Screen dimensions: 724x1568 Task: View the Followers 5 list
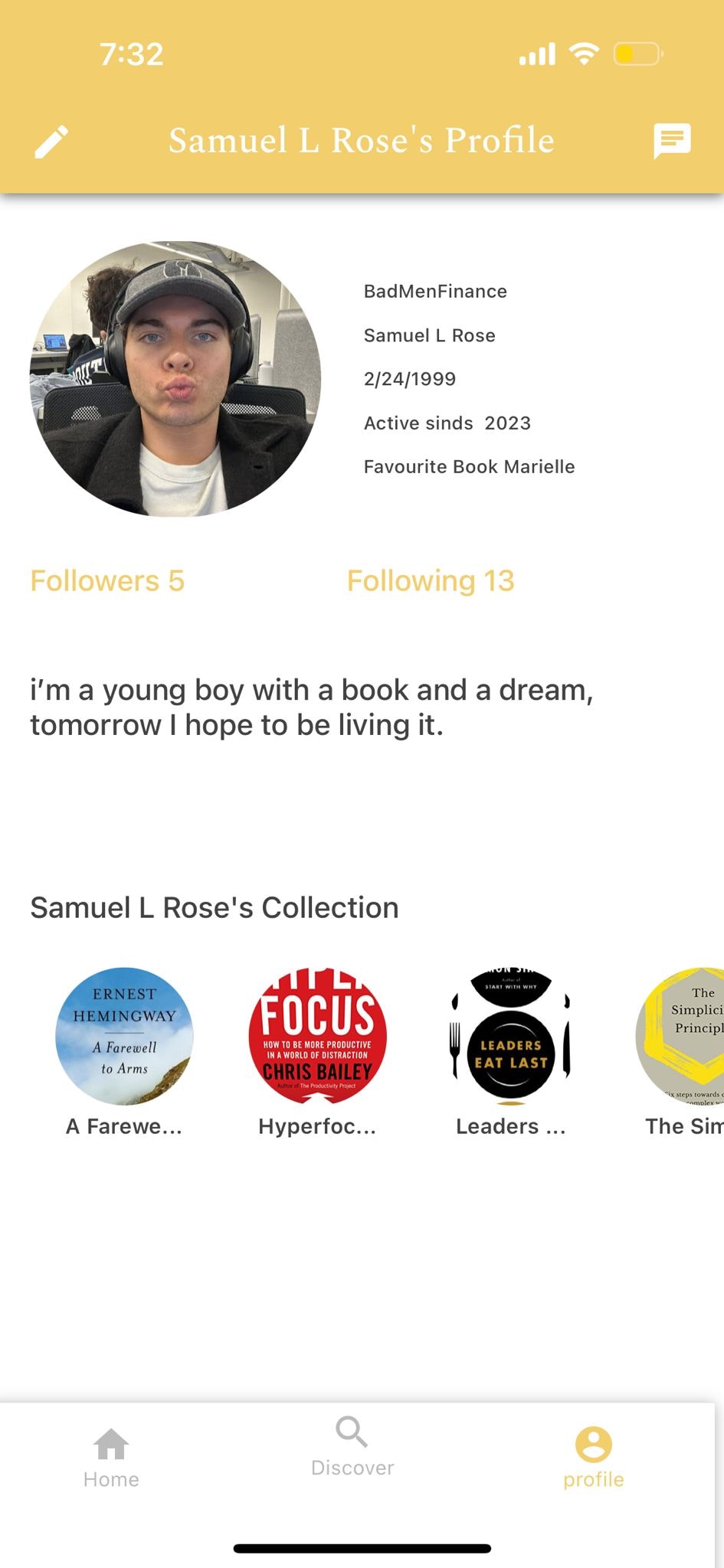pyautogui.click(x=107, y=581)
